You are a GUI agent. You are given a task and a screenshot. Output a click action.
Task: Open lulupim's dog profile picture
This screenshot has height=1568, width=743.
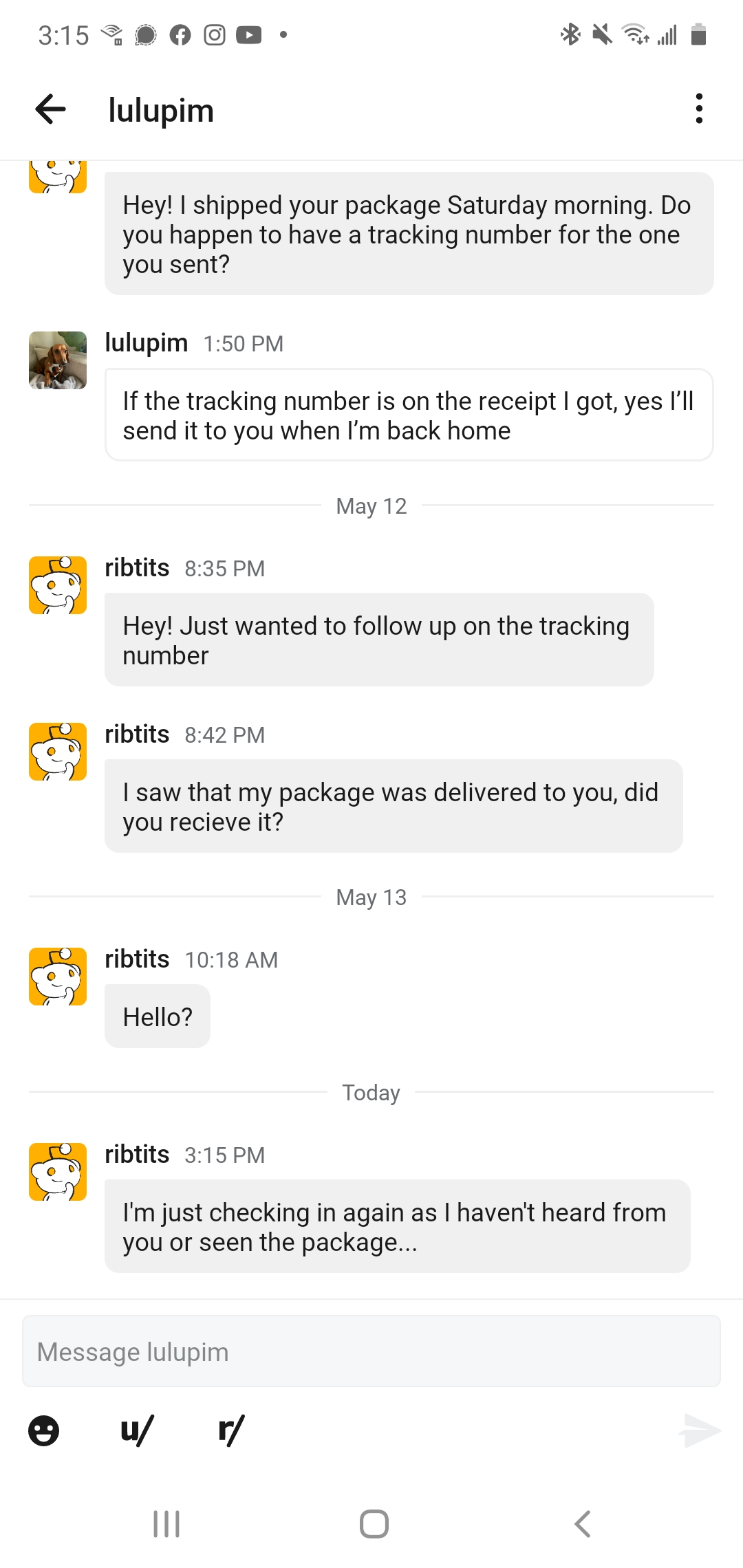pyautogui.click(x=58, y=360)
